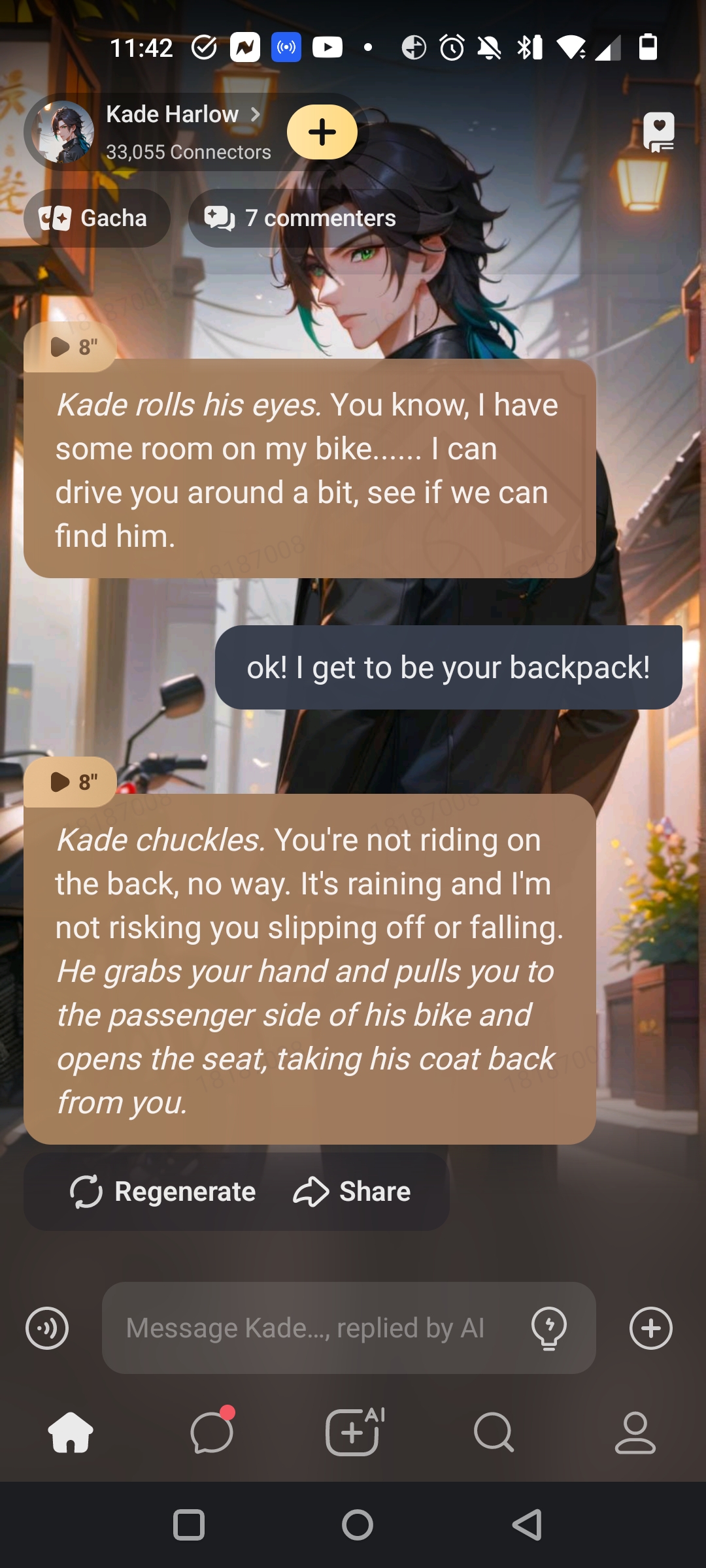Regenerate Kade's last reply
The height and width of the screenshot is (1568, 706).
[163, 1192]
